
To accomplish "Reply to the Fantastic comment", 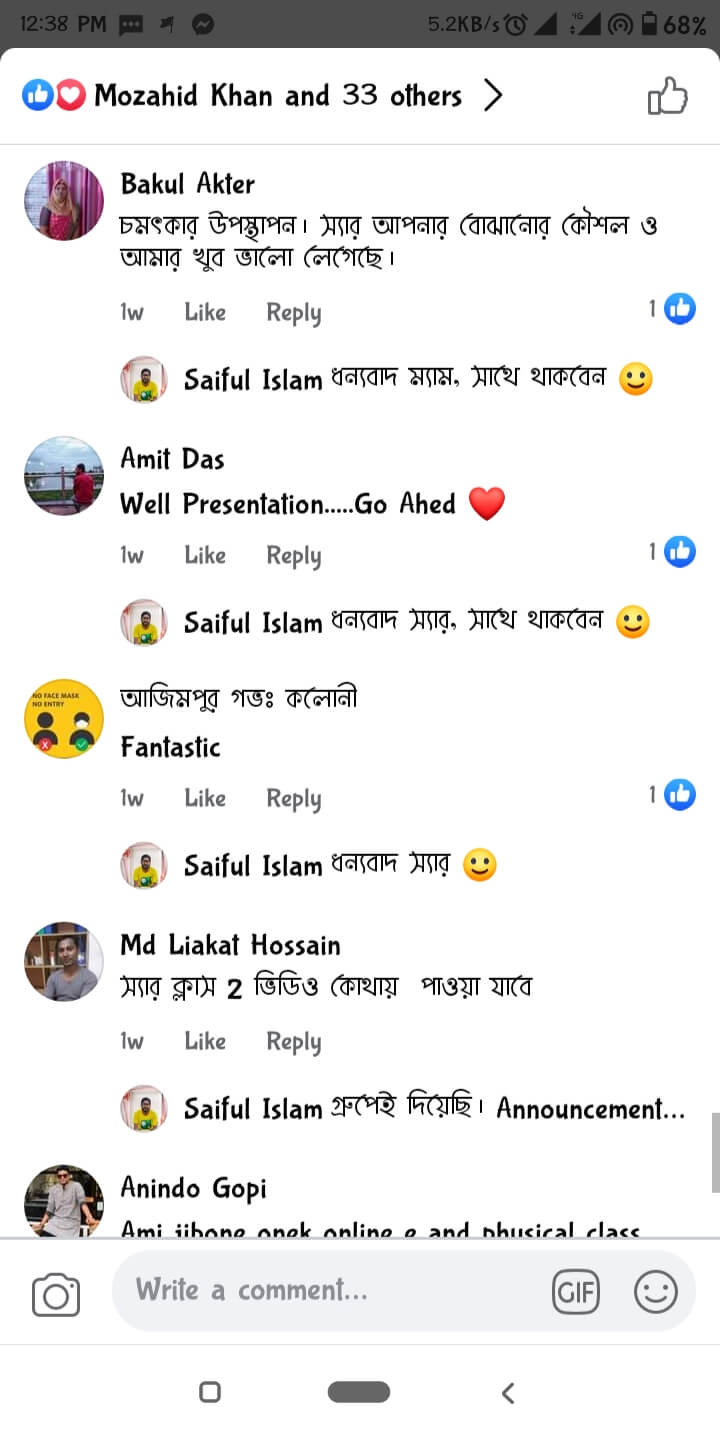I will (x=293, y=798).
